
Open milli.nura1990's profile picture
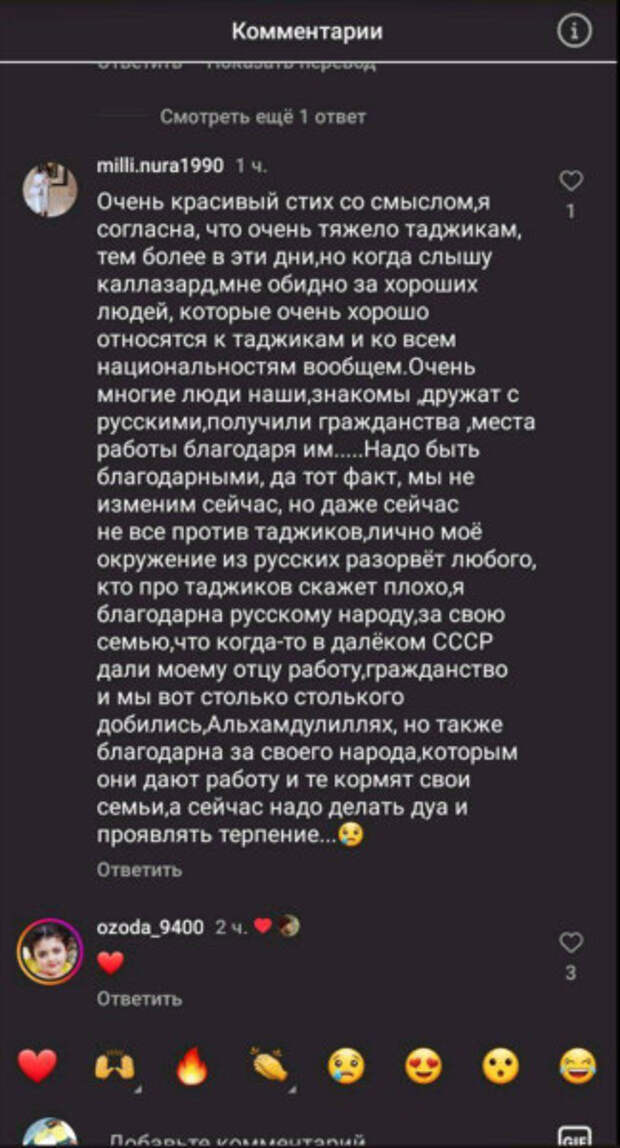(50, 190)
